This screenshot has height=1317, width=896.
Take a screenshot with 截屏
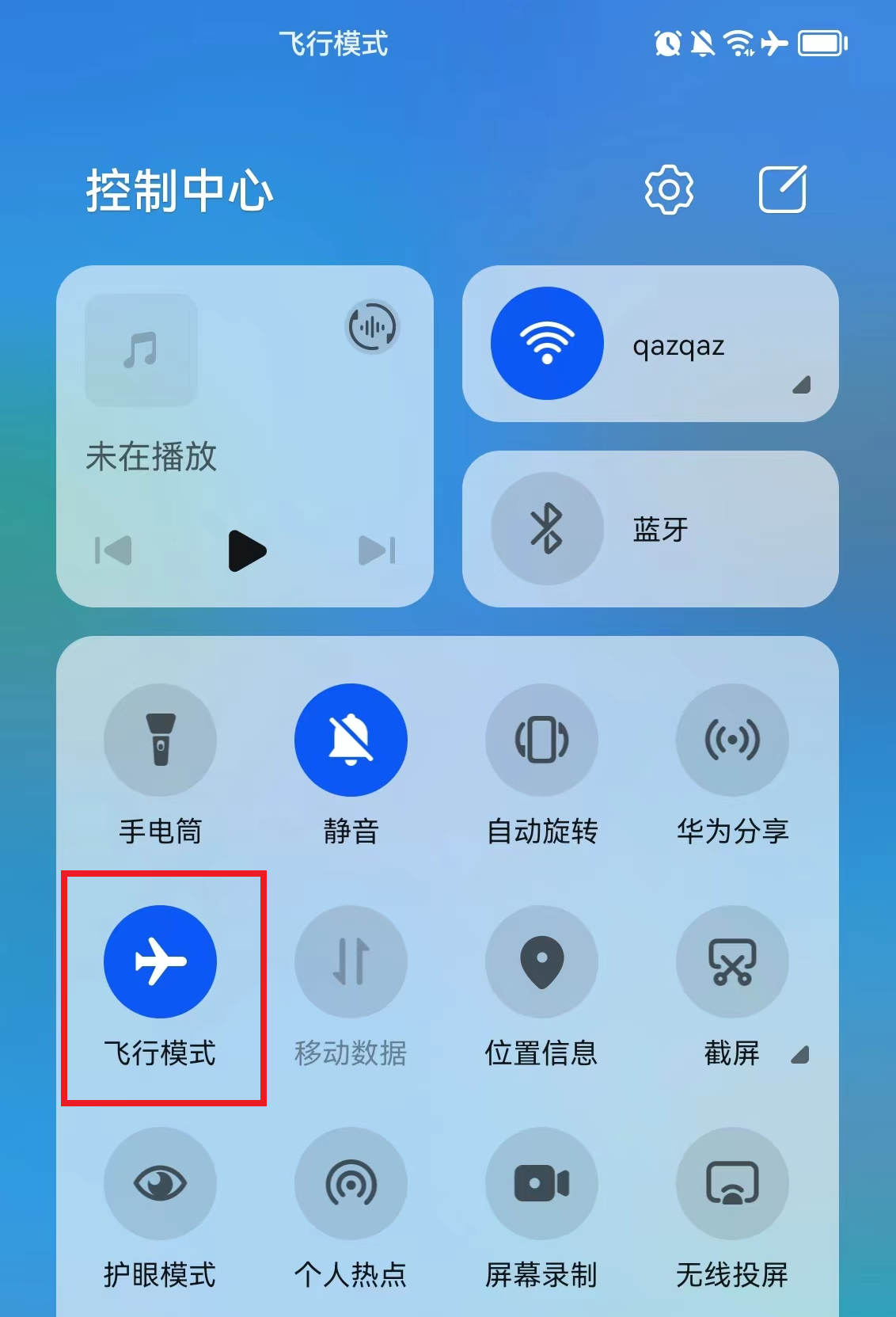pos(732,961)
